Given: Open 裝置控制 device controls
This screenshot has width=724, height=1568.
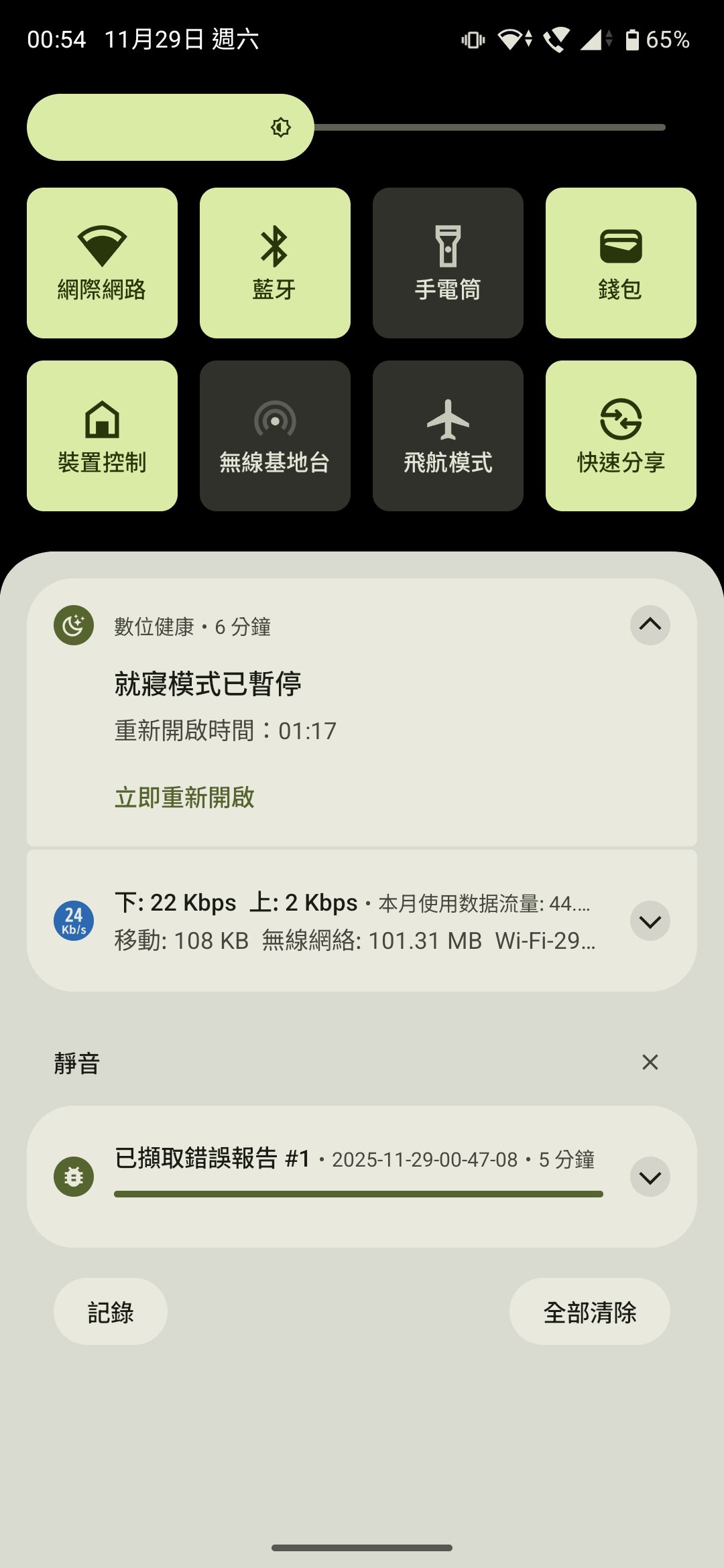Looking at the screenshot, I should click(x=102, y=436).
